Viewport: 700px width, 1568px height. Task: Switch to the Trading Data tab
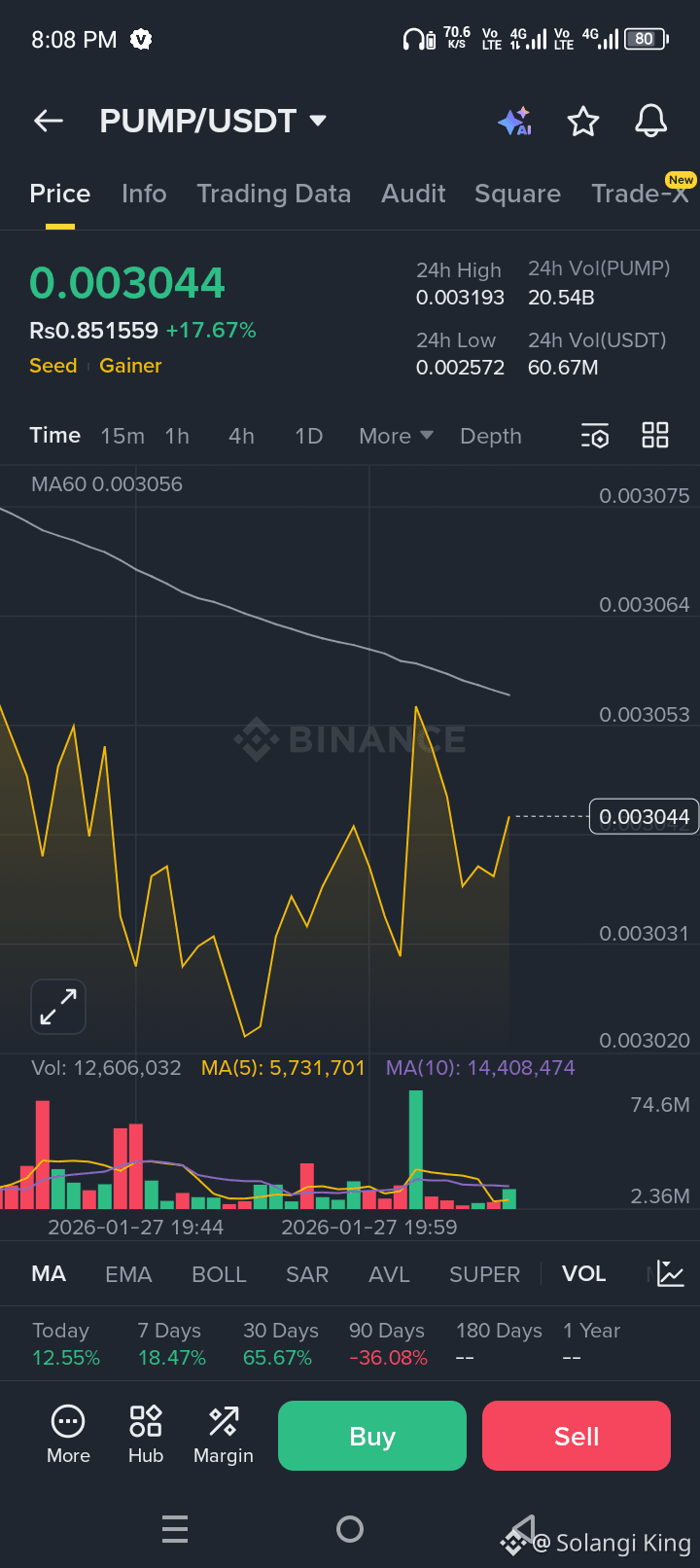[x=273, y=194]
